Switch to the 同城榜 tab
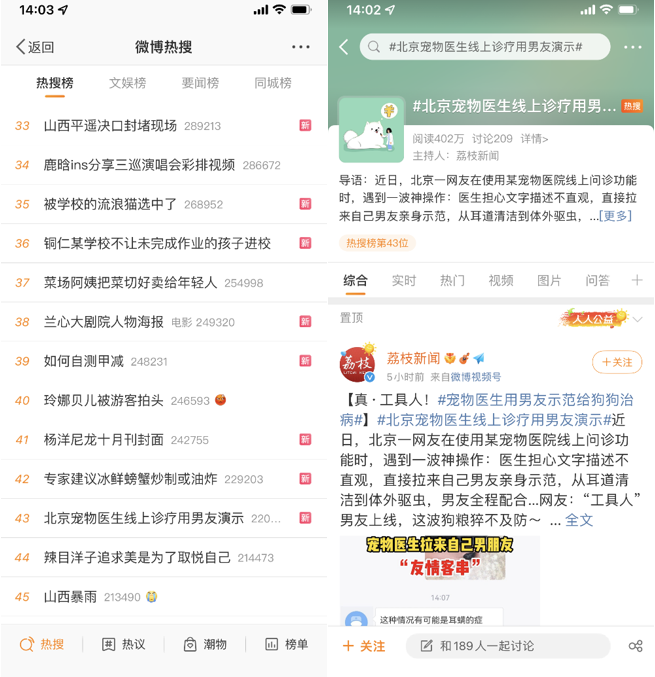 (273, 83)
